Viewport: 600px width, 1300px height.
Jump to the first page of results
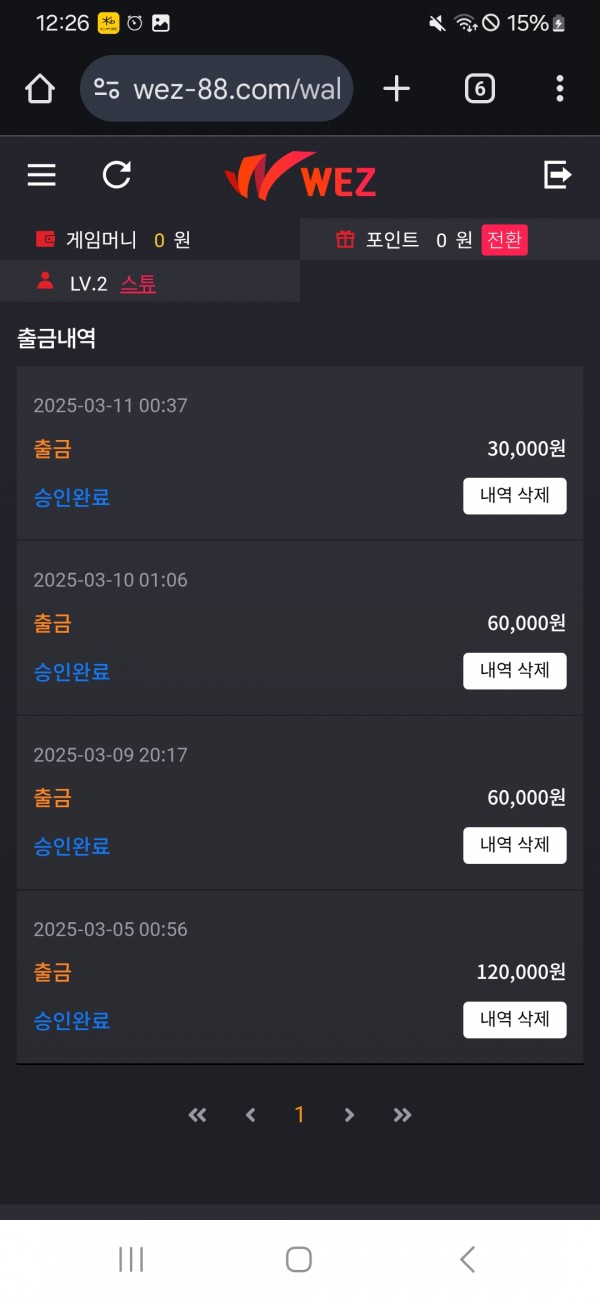pos(198,1115)
